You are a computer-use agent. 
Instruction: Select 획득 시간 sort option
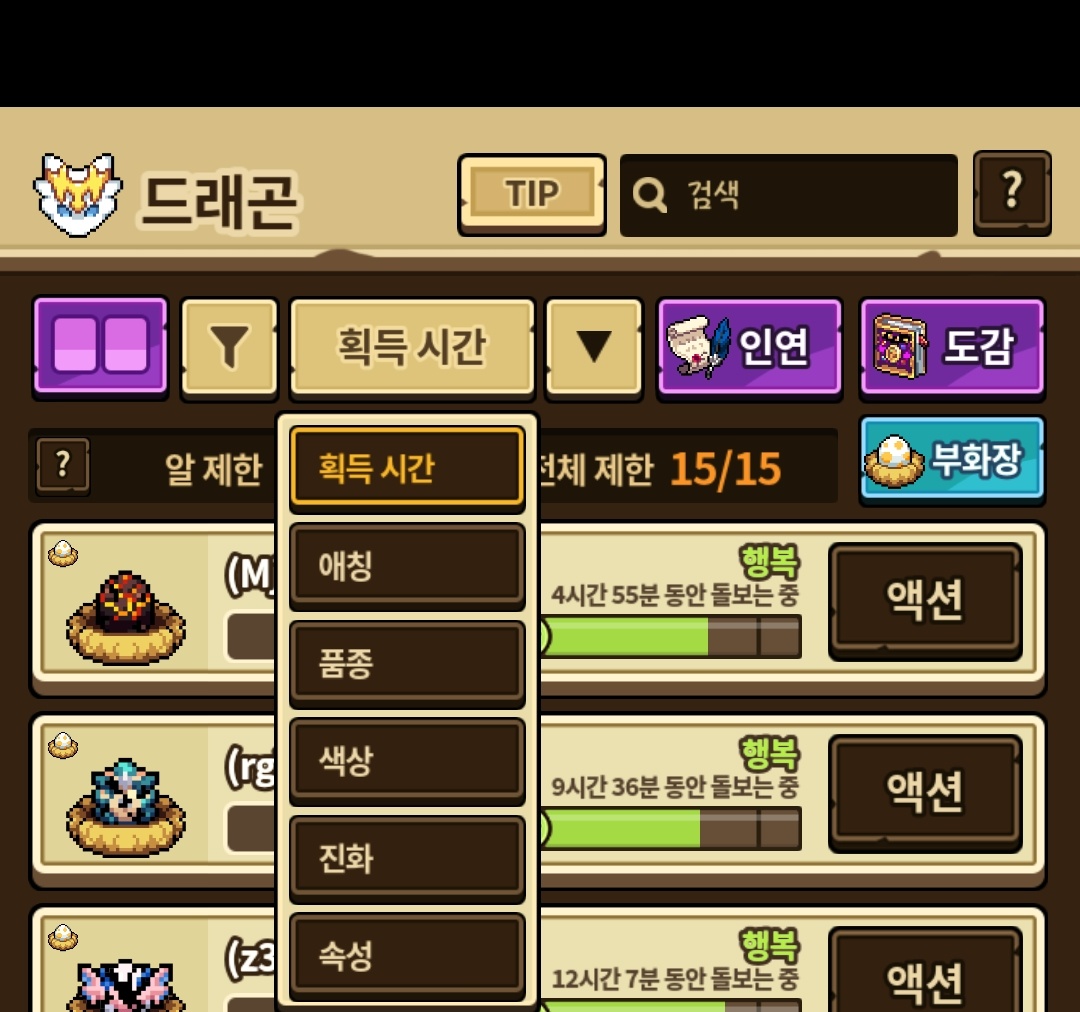[x=407, y=467]
